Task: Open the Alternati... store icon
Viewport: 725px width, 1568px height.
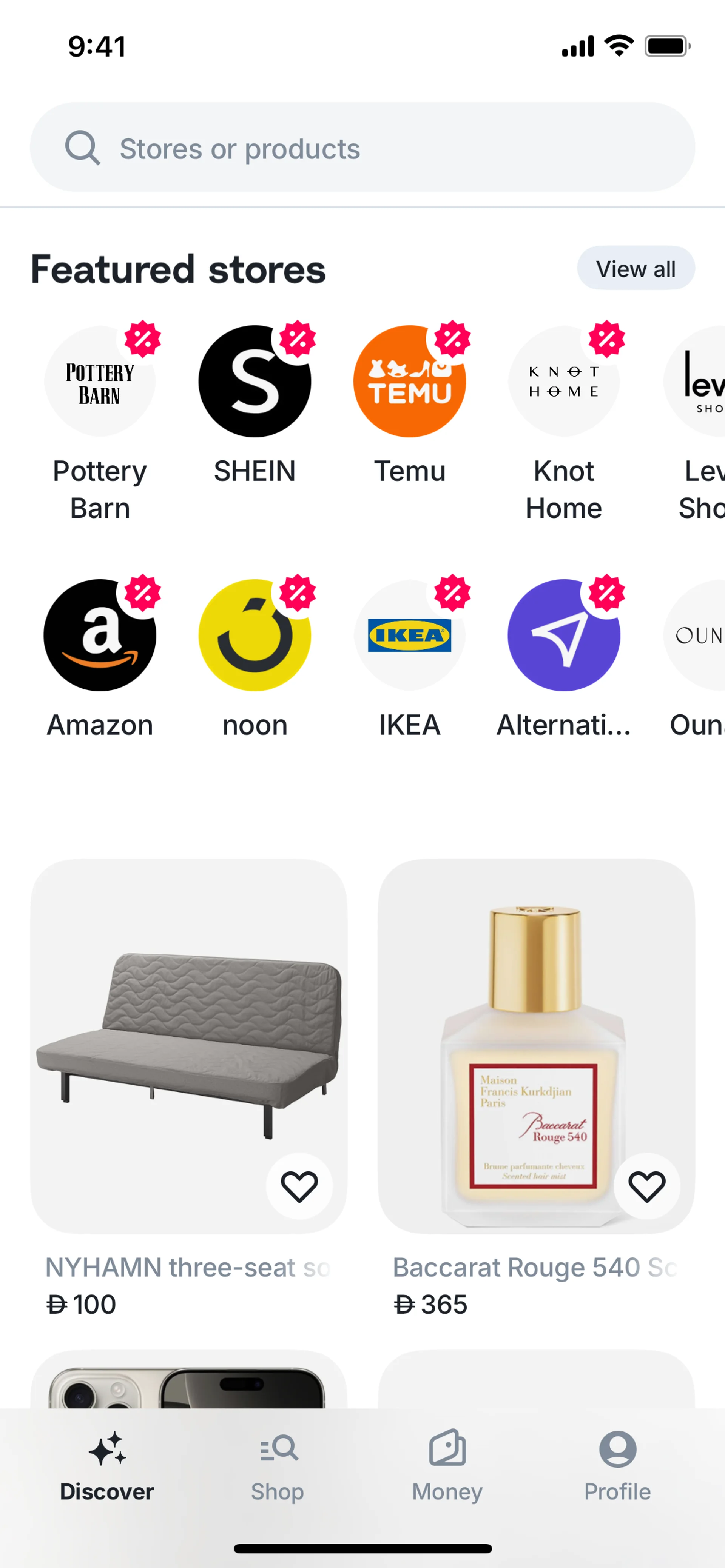Action: 564,635
